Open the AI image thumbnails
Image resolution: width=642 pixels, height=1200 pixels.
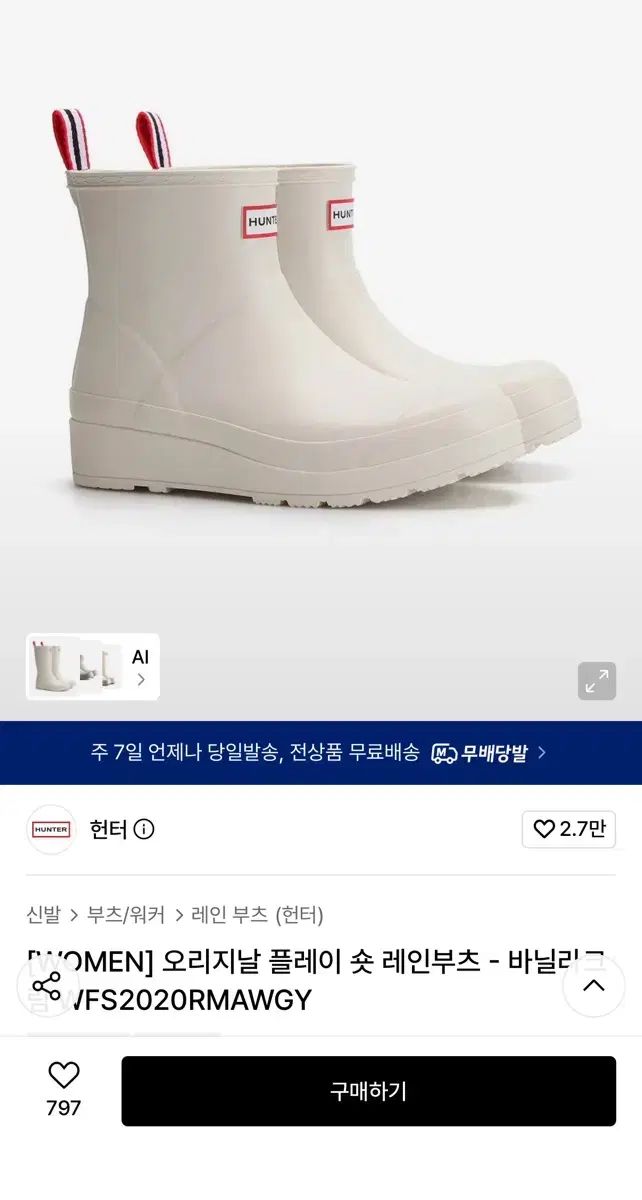(93, 667)
